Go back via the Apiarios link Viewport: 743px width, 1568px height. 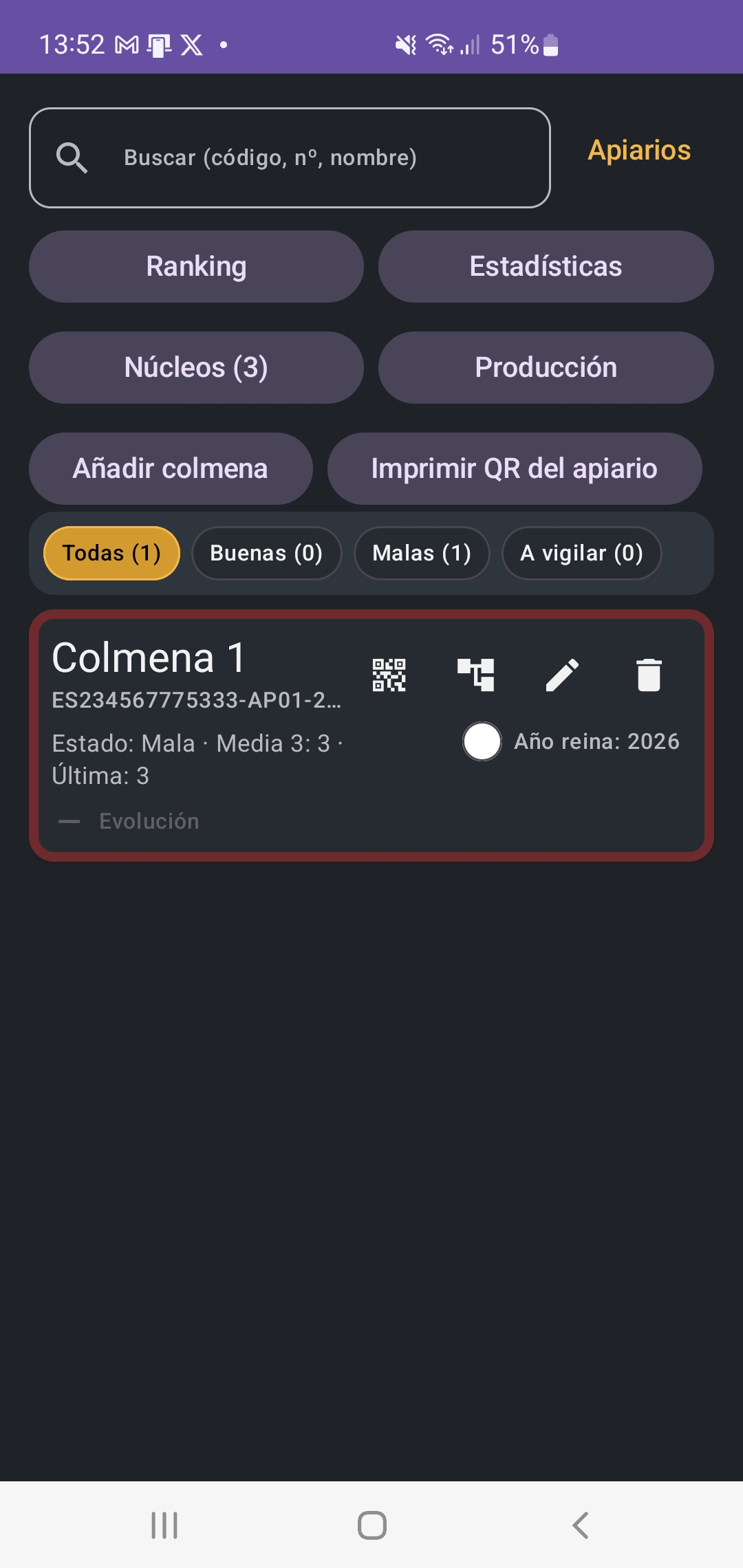[638, 151]
